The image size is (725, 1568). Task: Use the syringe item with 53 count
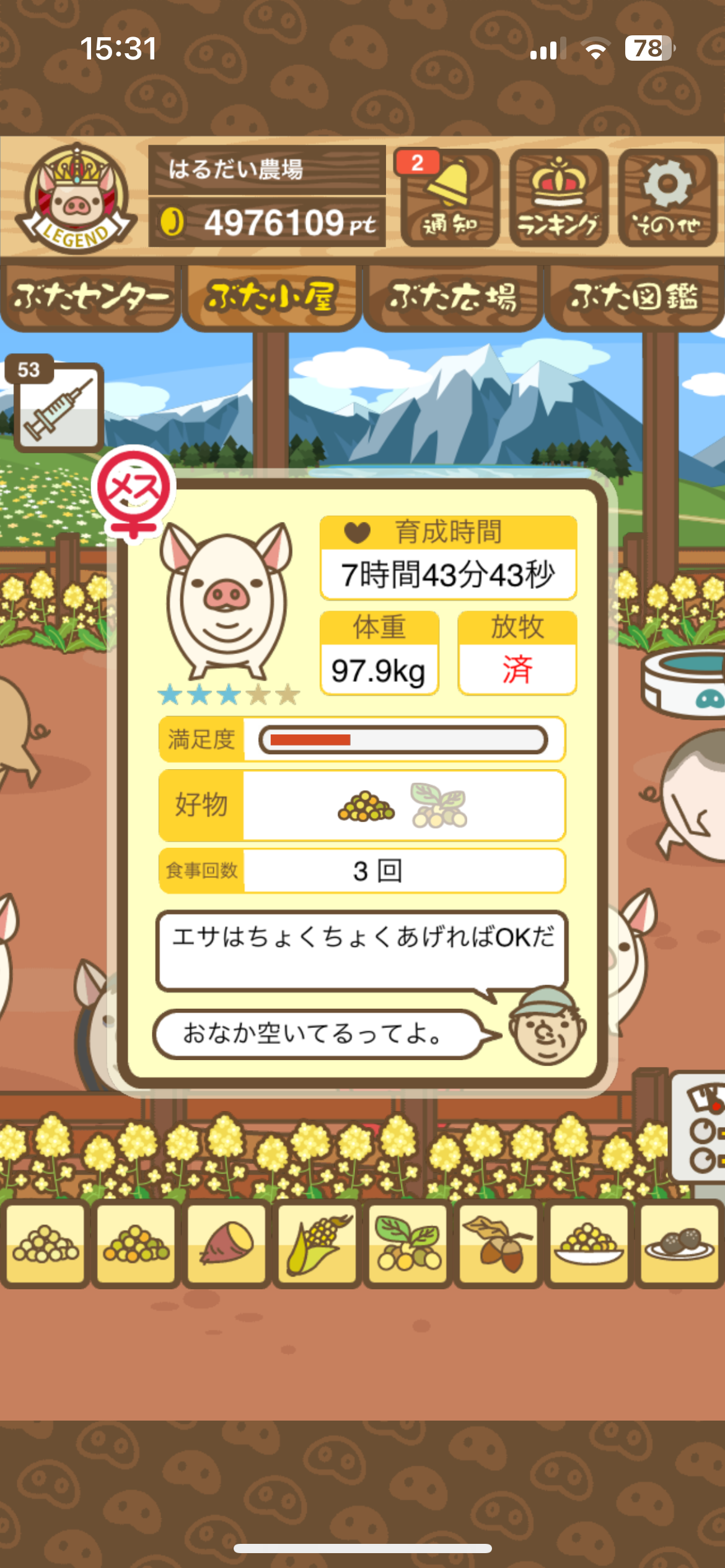click(x=58, y=406)
